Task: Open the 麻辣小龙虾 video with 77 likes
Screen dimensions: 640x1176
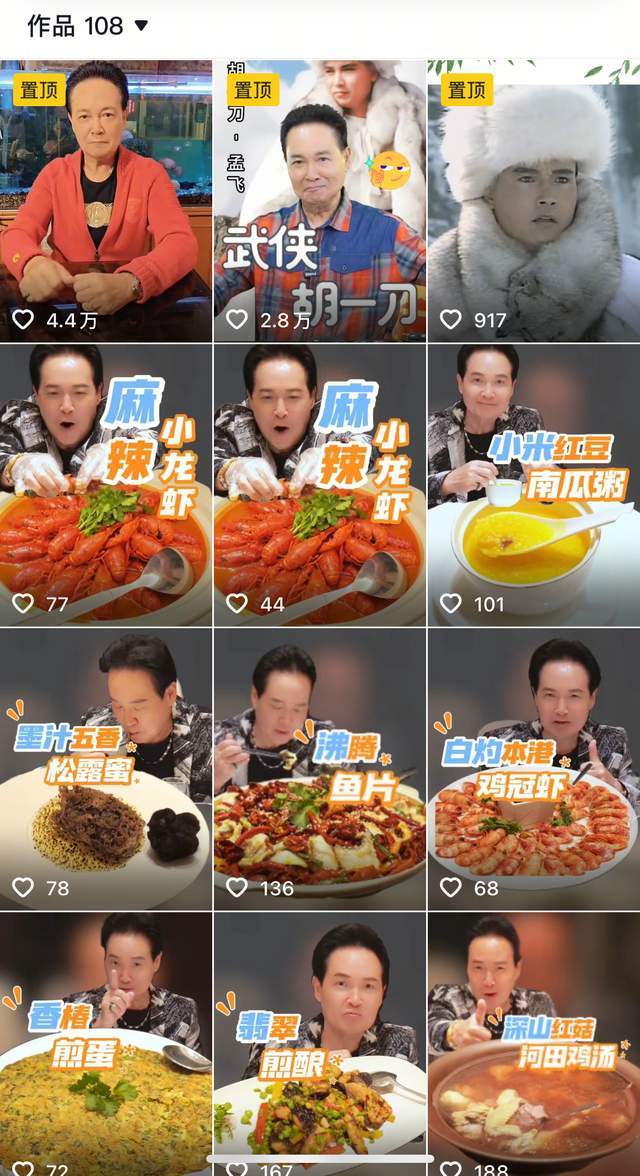Action: (106, 485)
